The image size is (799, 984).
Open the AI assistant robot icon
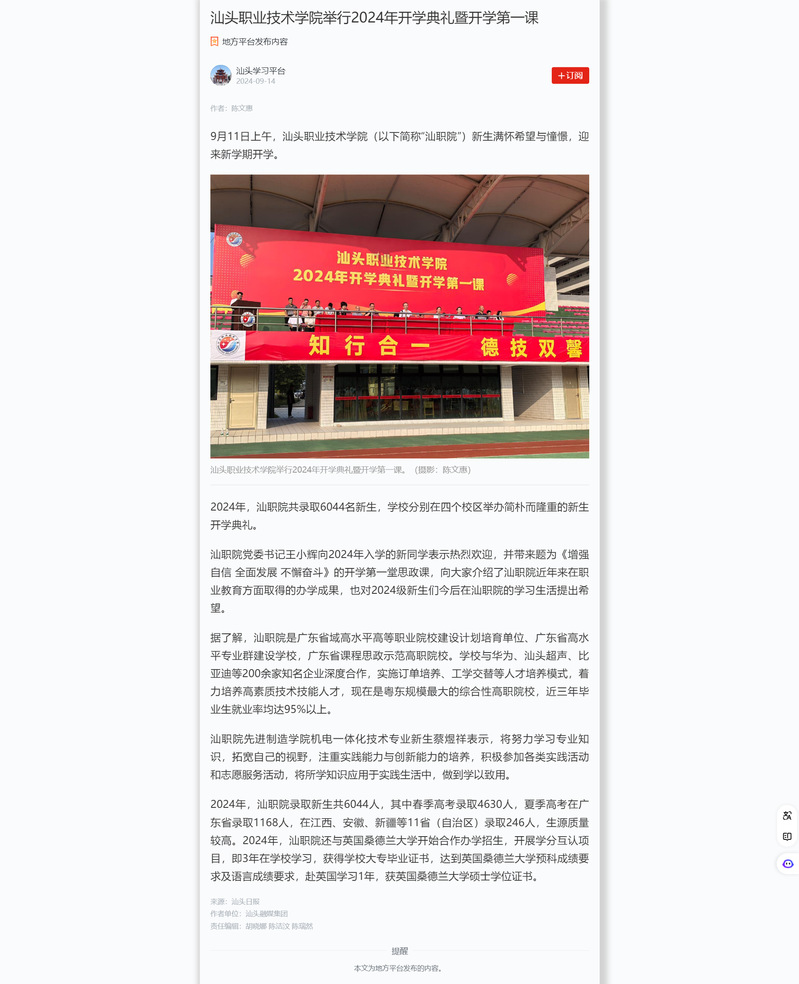click(x=787, y=863)
